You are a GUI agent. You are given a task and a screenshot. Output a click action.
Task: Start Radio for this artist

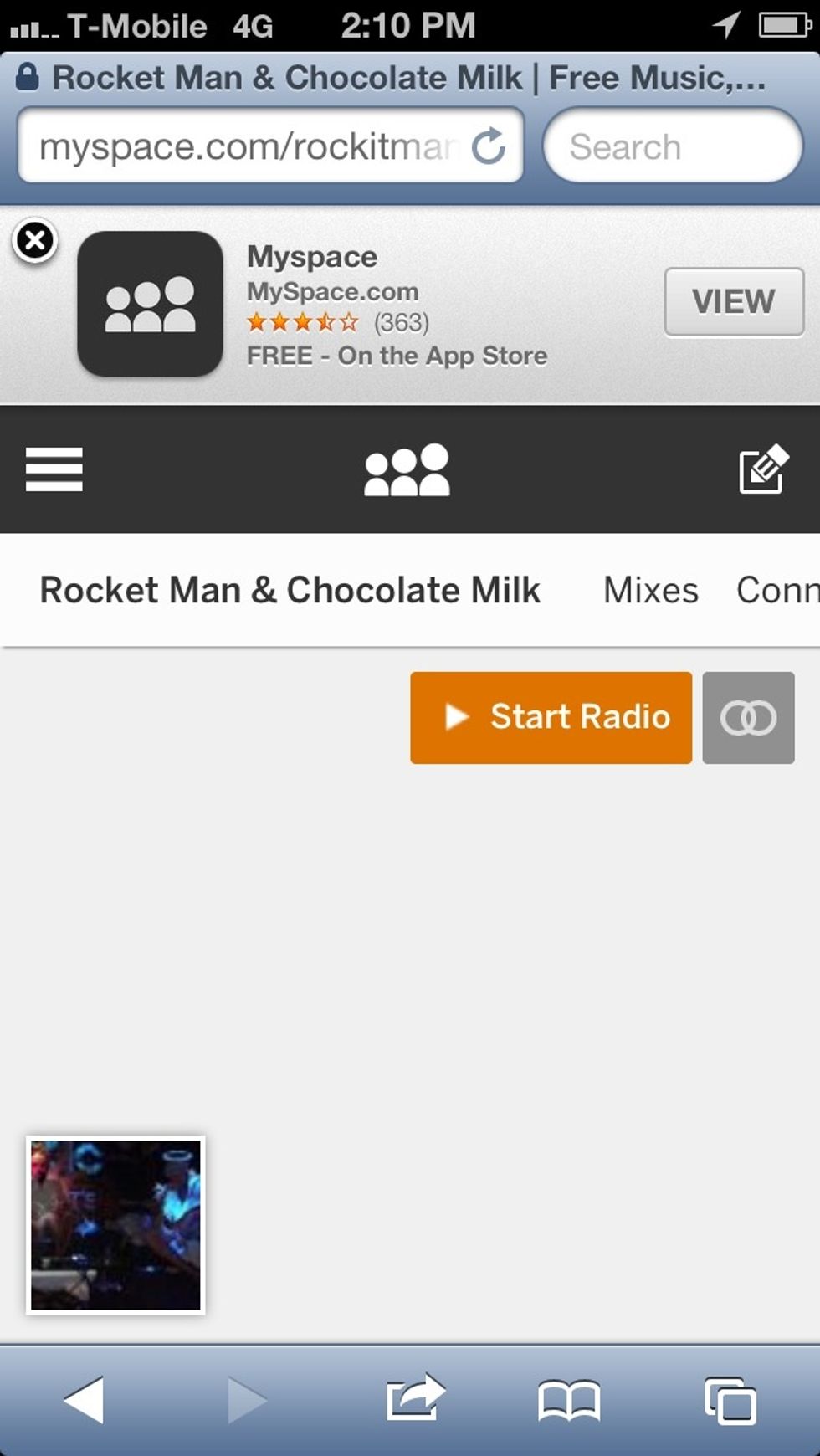(x=551, y=717)
